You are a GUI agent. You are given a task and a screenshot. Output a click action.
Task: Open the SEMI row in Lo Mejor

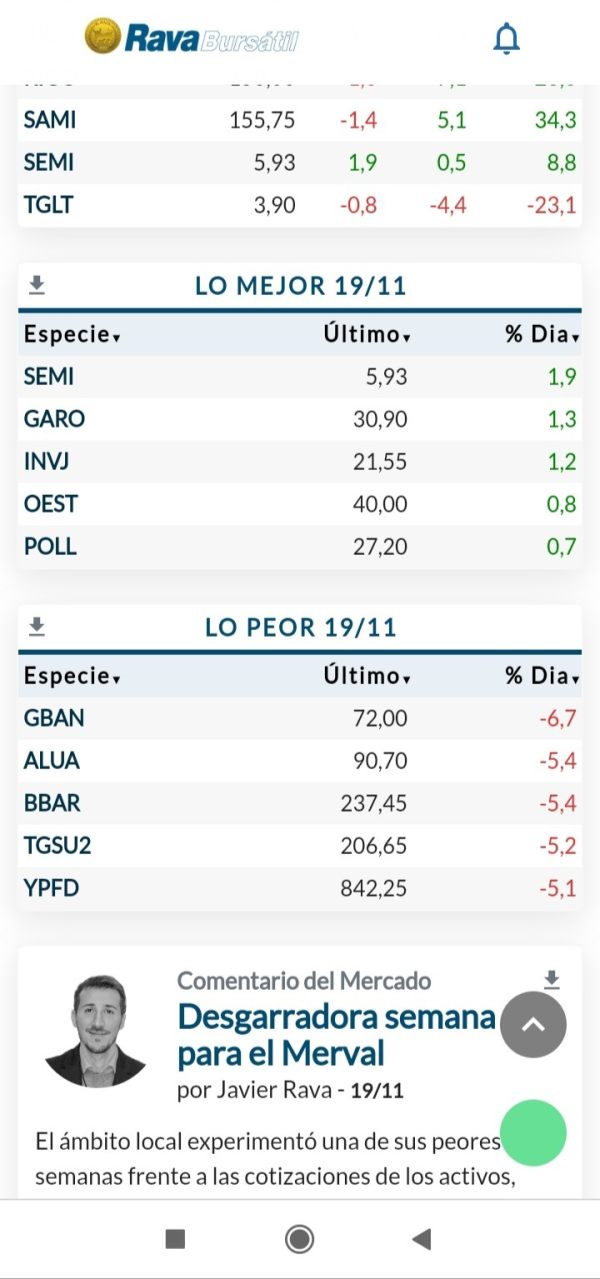[x=300, y=377]
